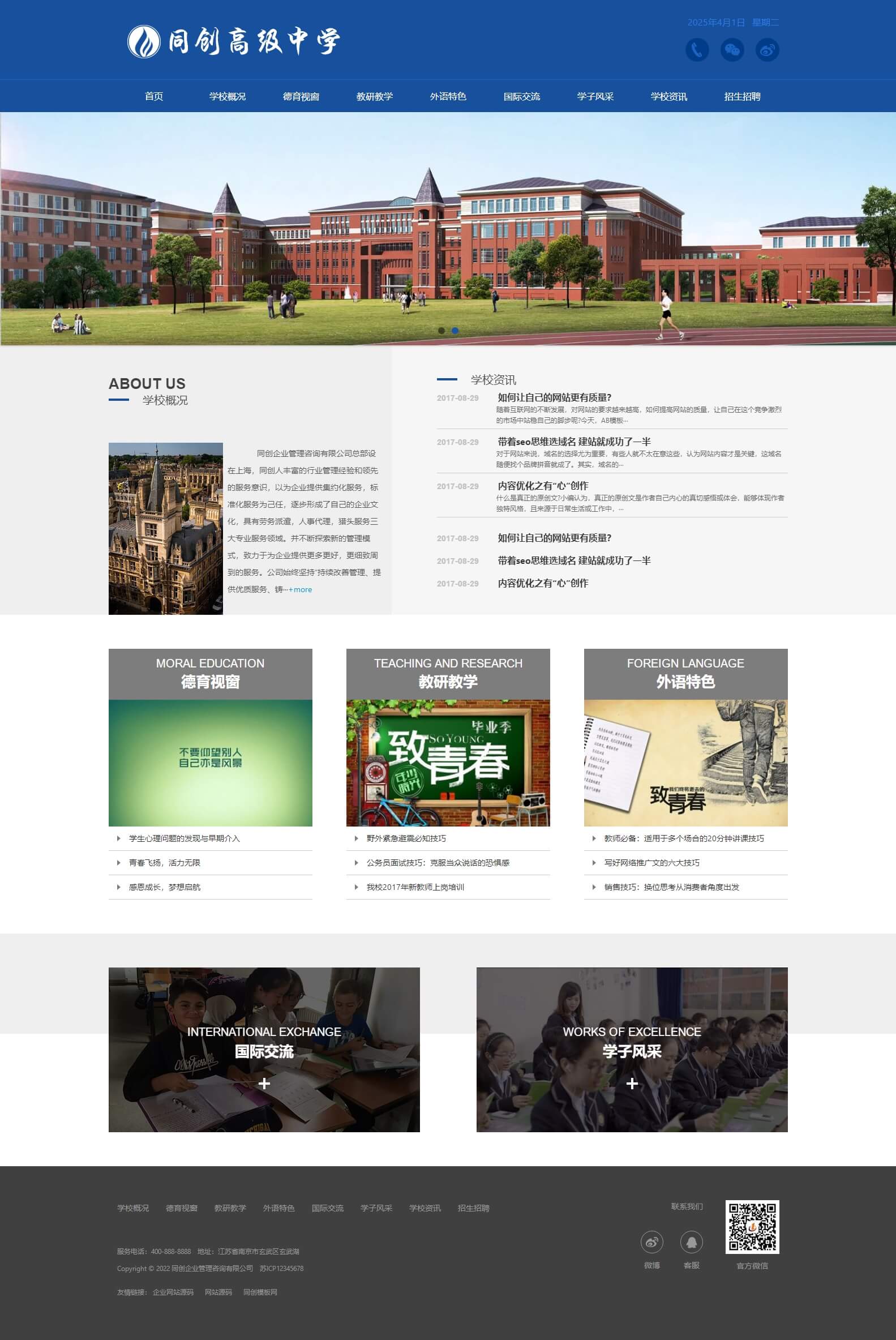Open the featured article 如何让自己的网站更有质量?
Image resolution: width=896 pixels, height=1340 pixels.
point(554,397)
